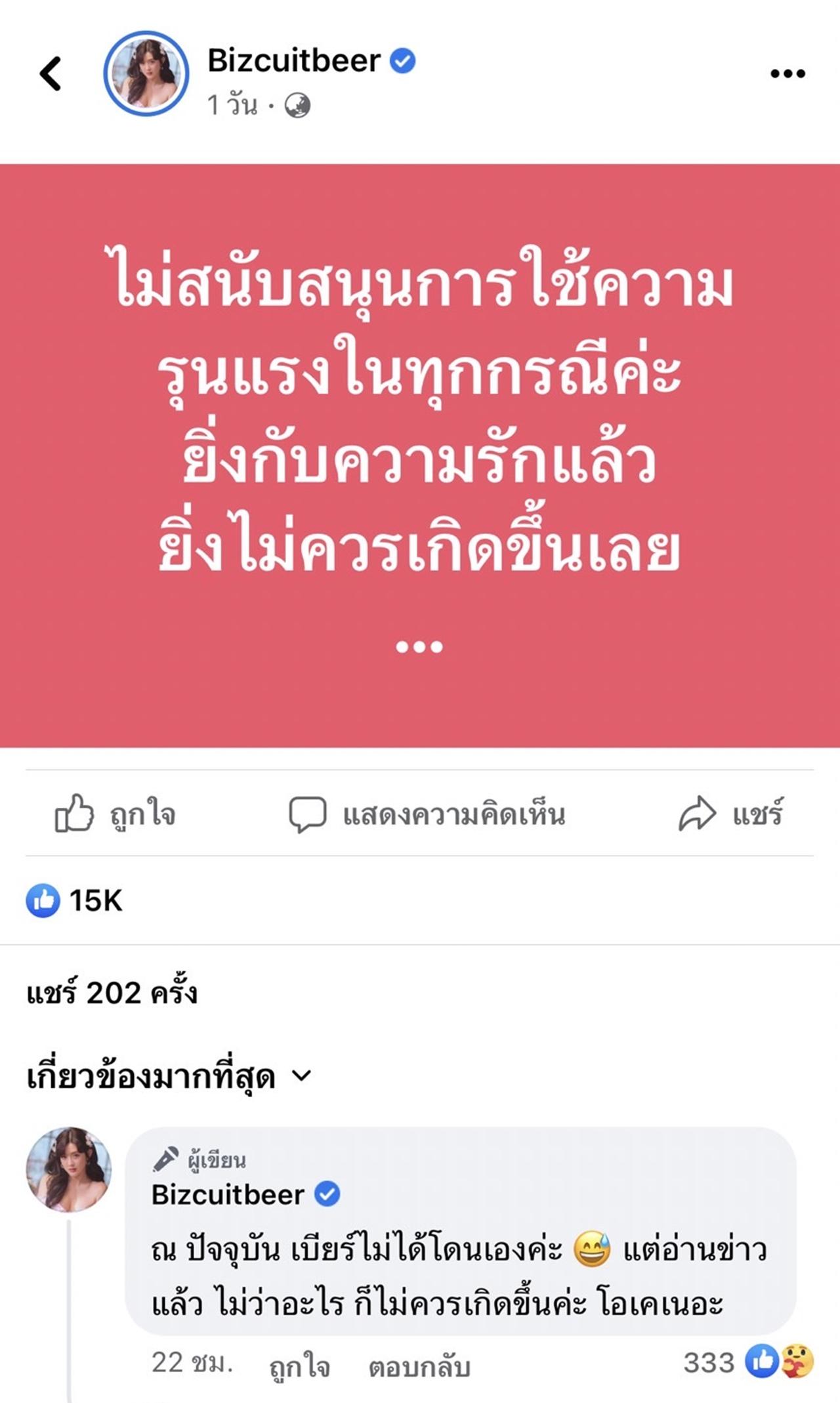Tap แสดงความคิดเห็น to comment
This screenshot has height=1403, width=840.
pyautogui.click(x=427, y=814)
